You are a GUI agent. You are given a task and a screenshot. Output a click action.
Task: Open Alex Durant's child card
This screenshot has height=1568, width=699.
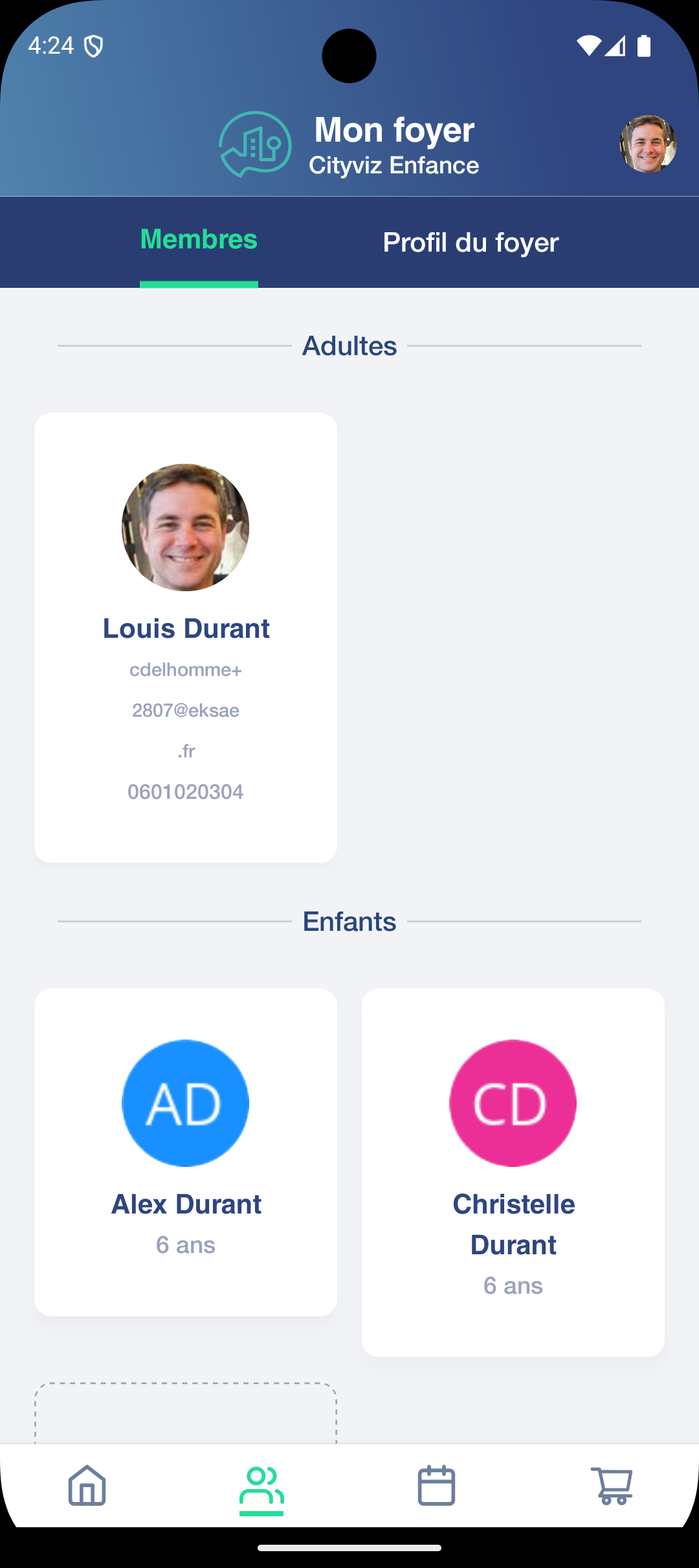coord(186,1151)
